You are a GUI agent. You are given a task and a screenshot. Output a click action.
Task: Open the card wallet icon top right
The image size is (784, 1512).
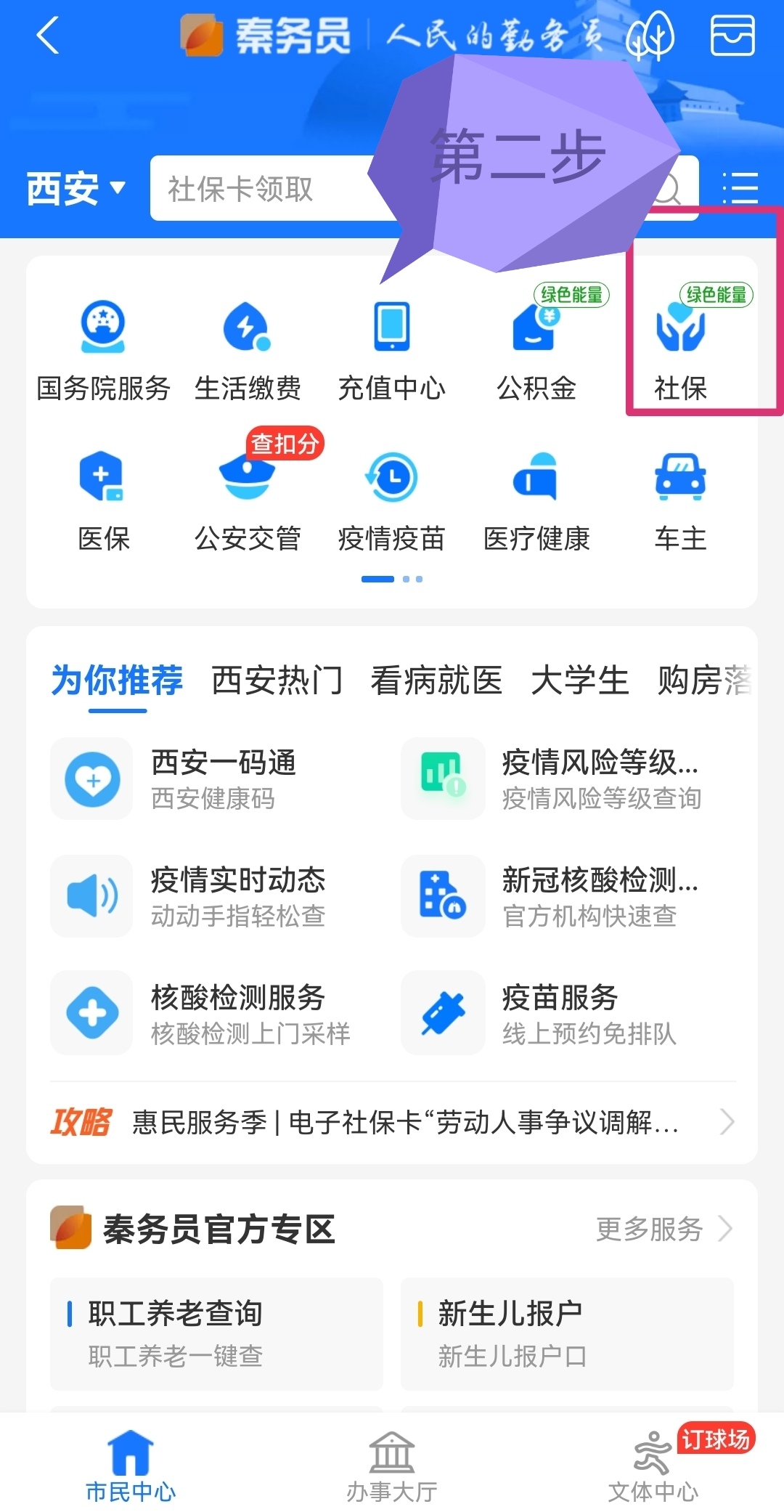coord(732,36)
